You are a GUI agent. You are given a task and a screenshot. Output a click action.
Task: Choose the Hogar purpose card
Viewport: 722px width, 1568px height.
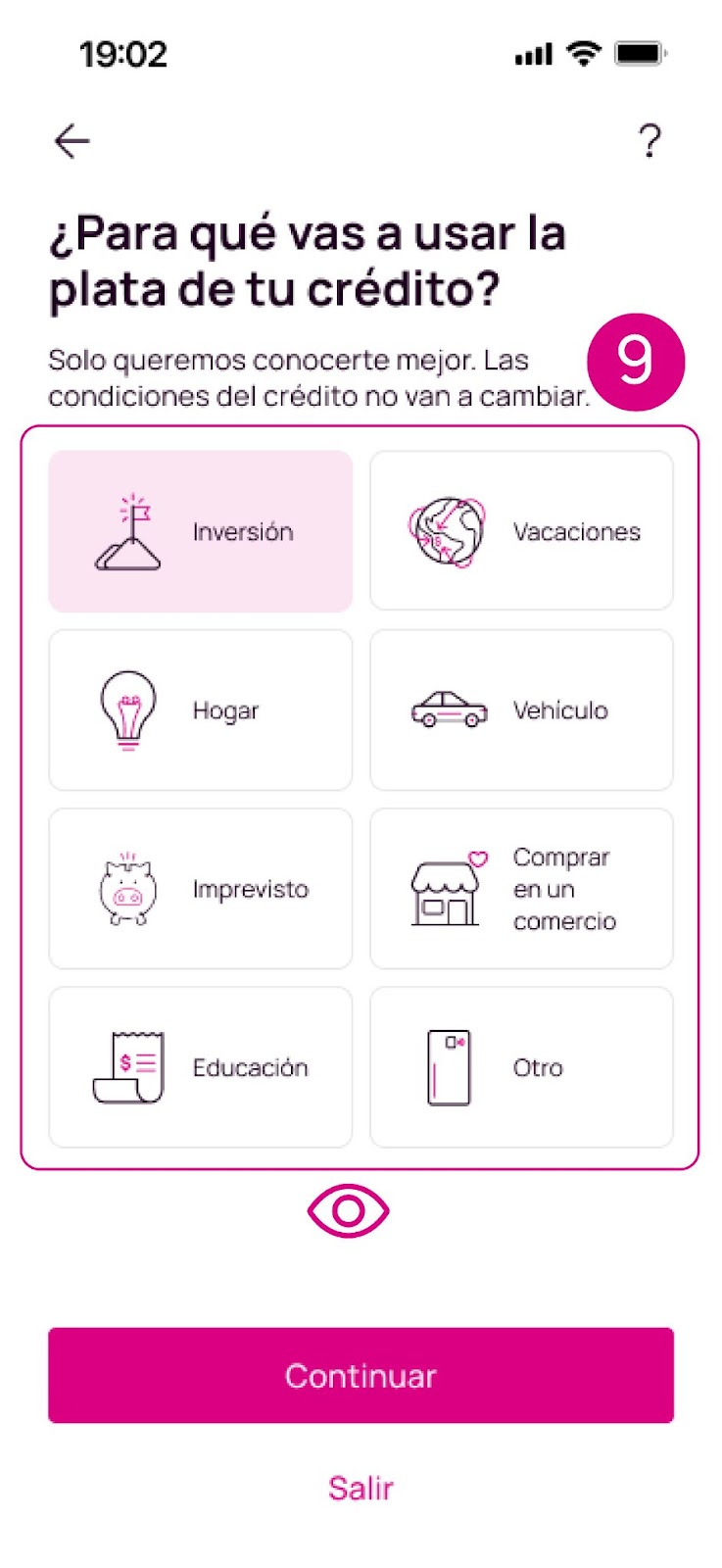click(200, 710)
